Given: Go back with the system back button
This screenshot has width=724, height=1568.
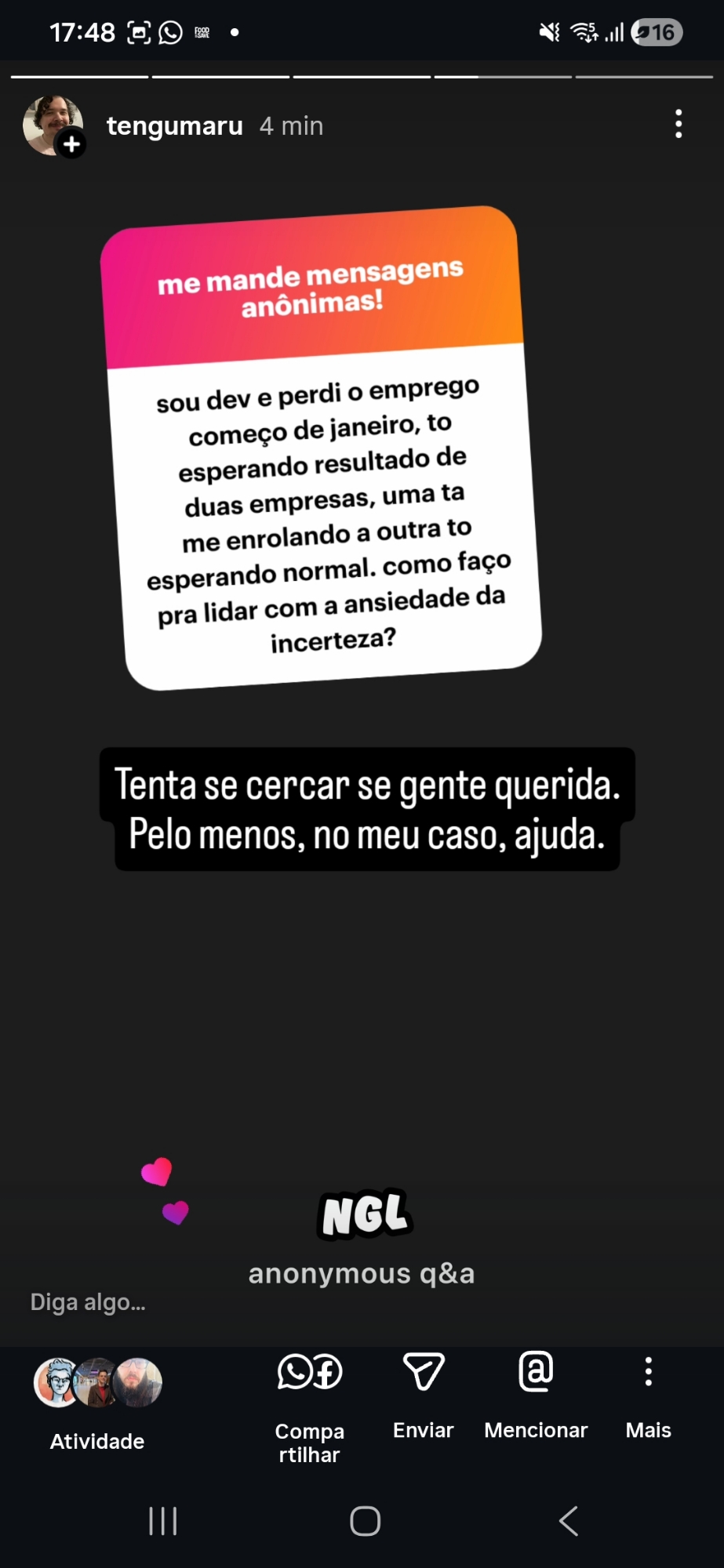Looking at the screenshot, I should 568,1521.
